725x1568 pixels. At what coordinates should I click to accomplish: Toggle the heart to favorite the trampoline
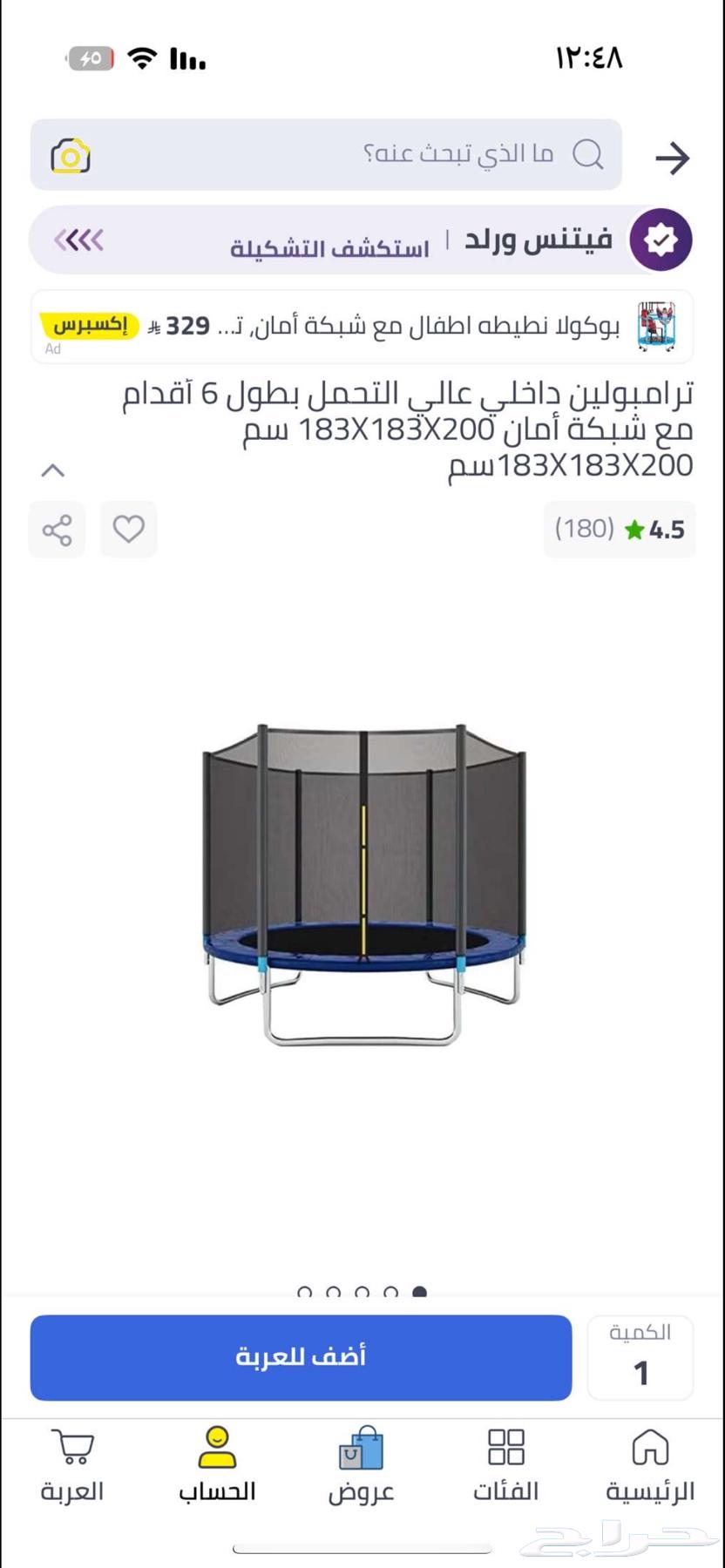(129, 529)
